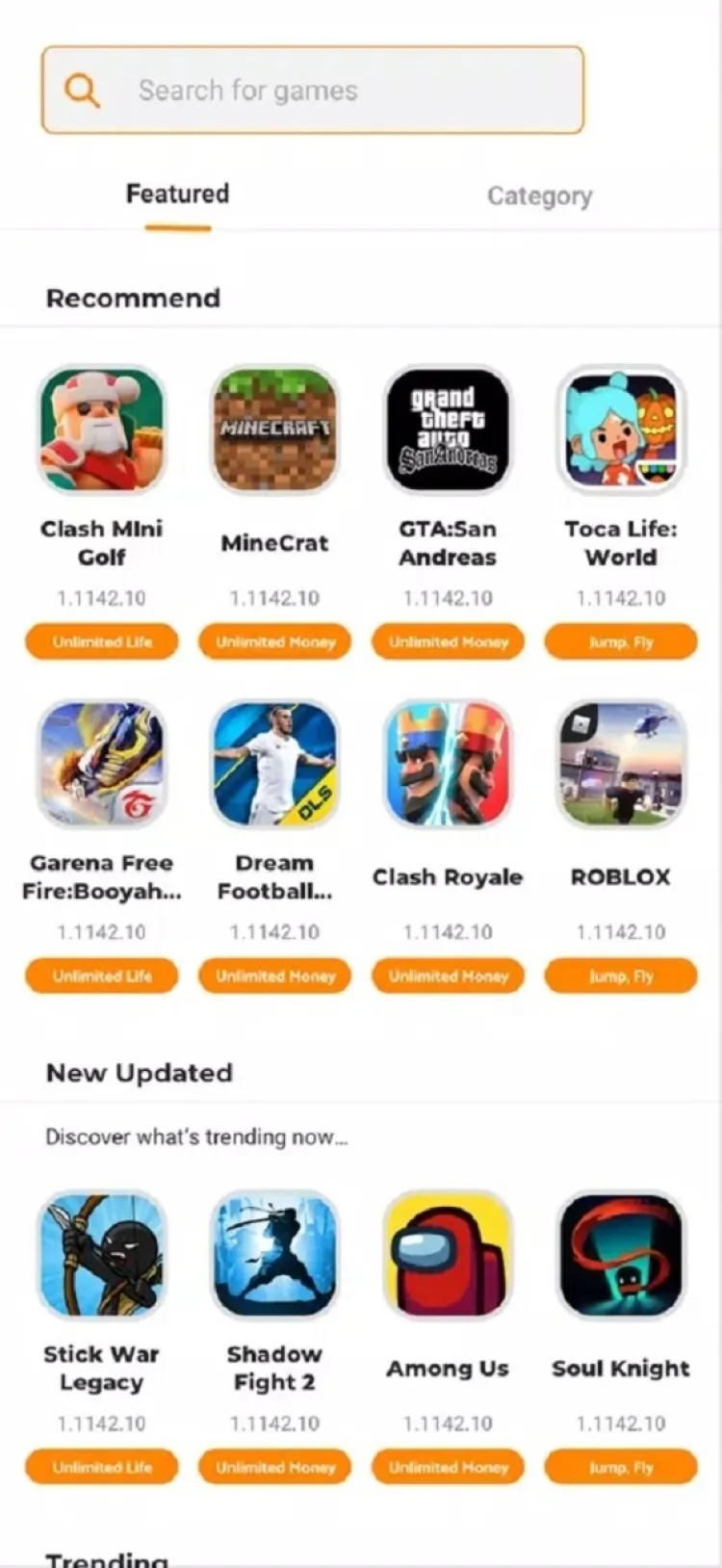722x1568 pixels.
Task: Open Dream Football game
Action: click(x=274, y=765)
